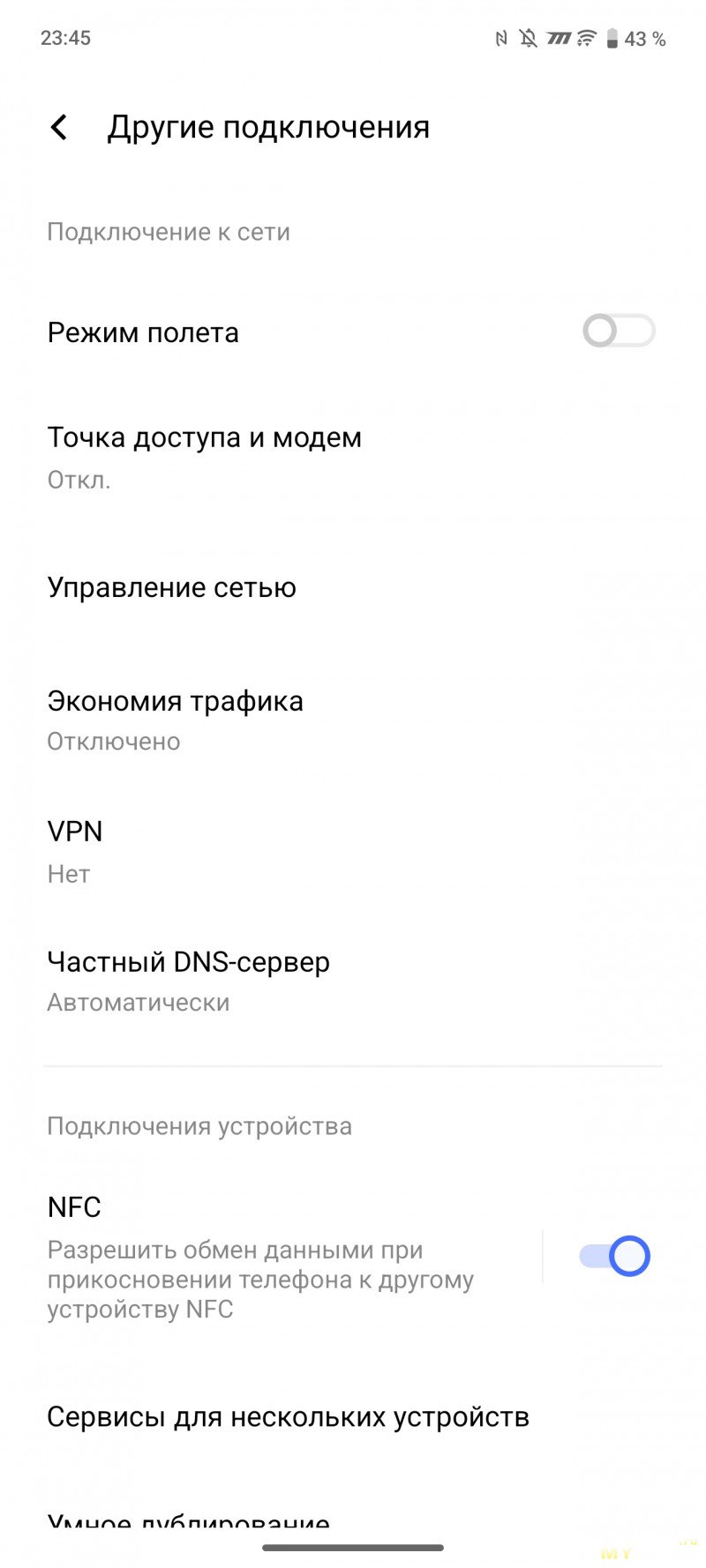
Task: Turn off the NFC switch
Action: tap(614, 1256)
